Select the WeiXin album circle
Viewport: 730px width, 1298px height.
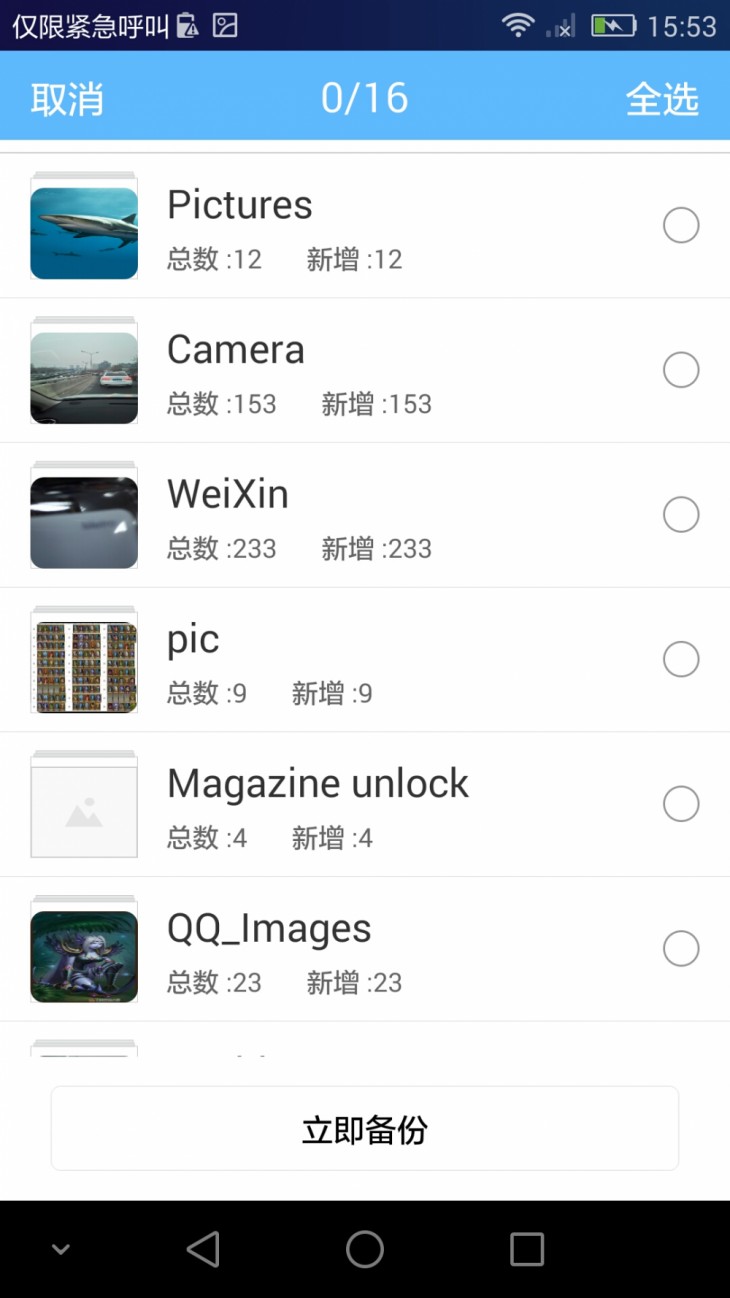point(681,515)
